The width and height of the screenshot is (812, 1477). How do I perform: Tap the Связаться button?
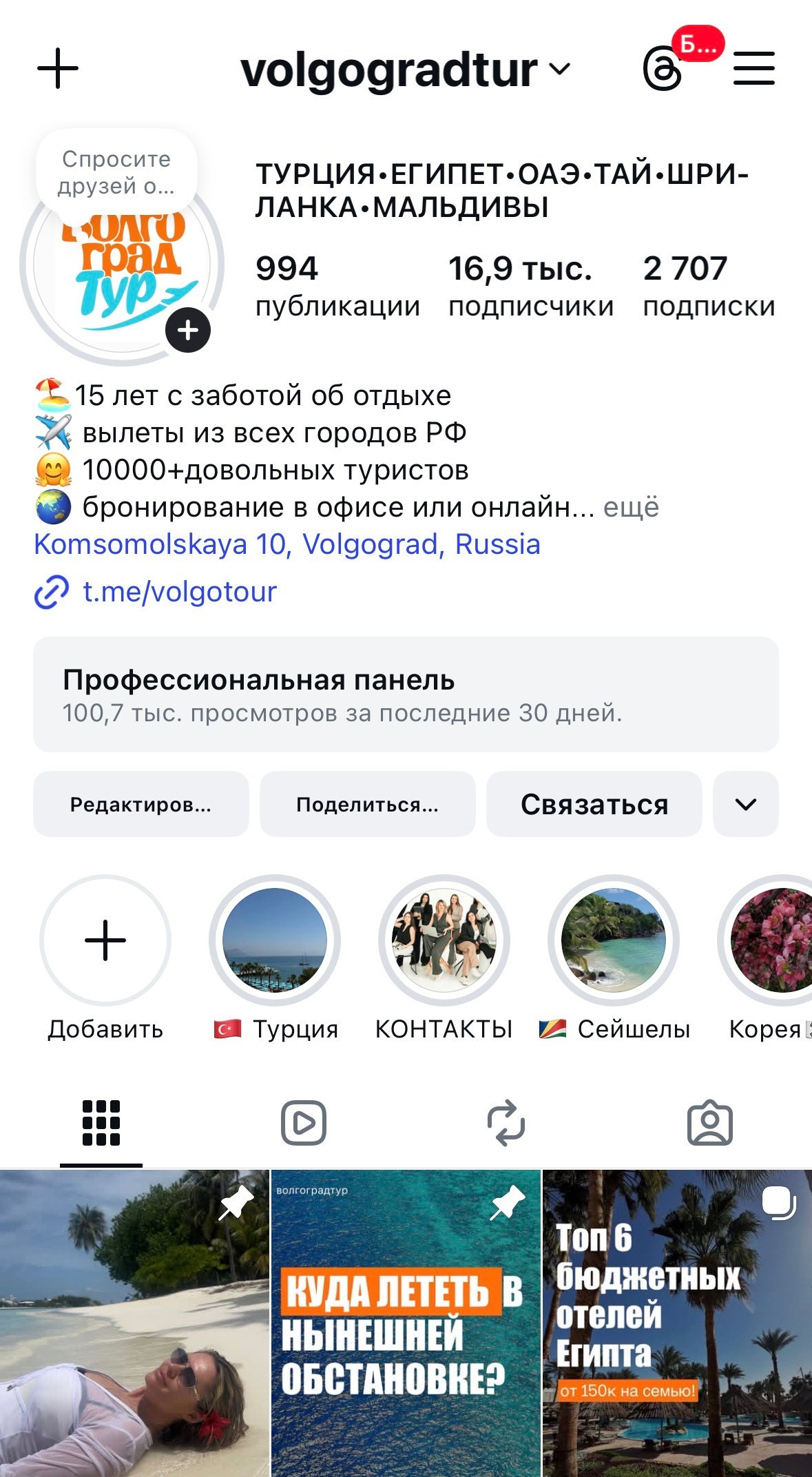pos(594,803)
